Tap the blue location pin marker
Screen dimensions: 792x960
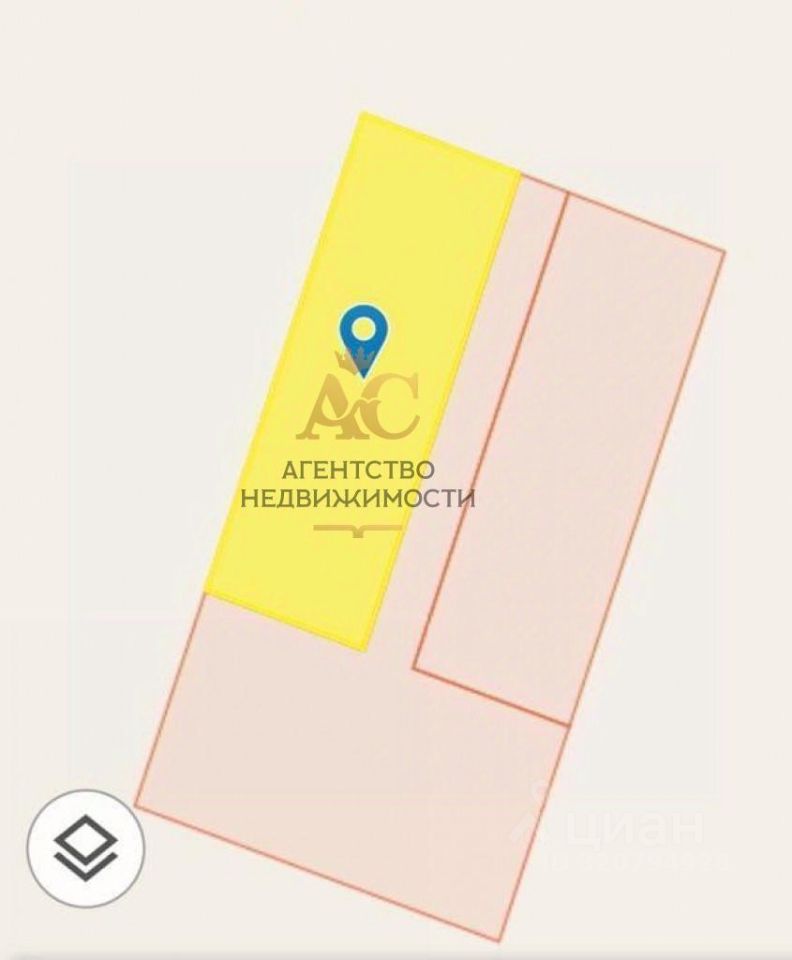click(363, 336)
